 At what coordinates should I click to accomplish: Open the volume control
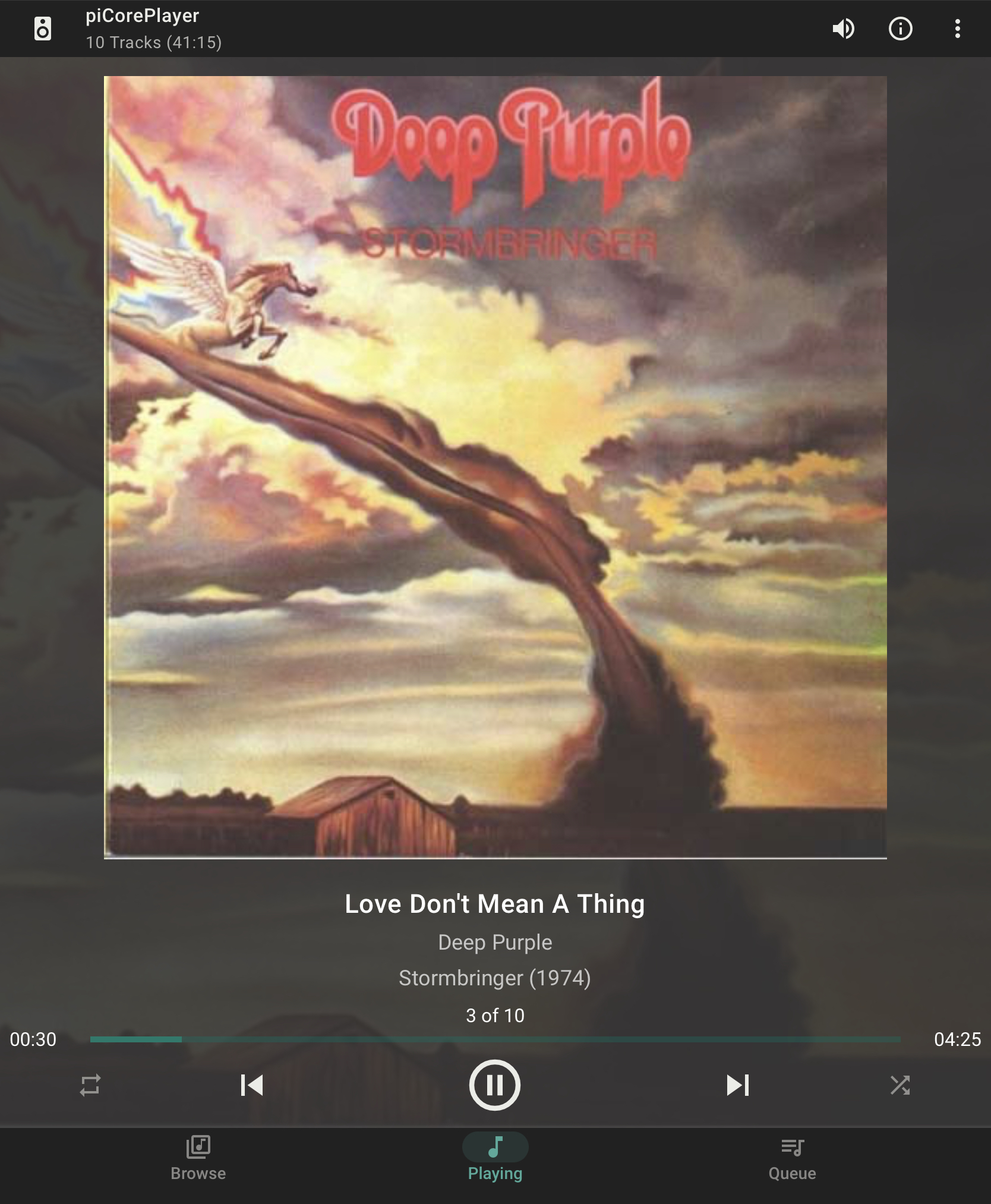click(843, 29)
